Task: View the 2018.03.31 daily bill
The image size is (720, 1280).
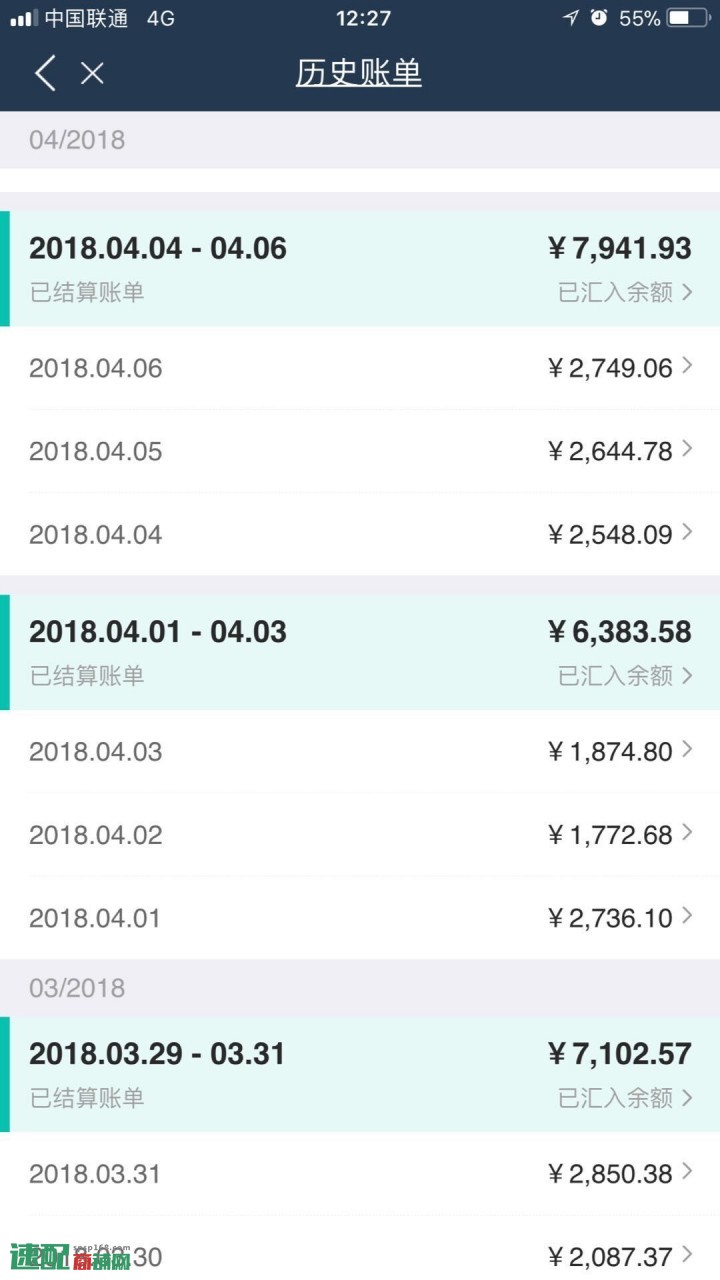Action: pyautogui.click(x=360, y=1173)
